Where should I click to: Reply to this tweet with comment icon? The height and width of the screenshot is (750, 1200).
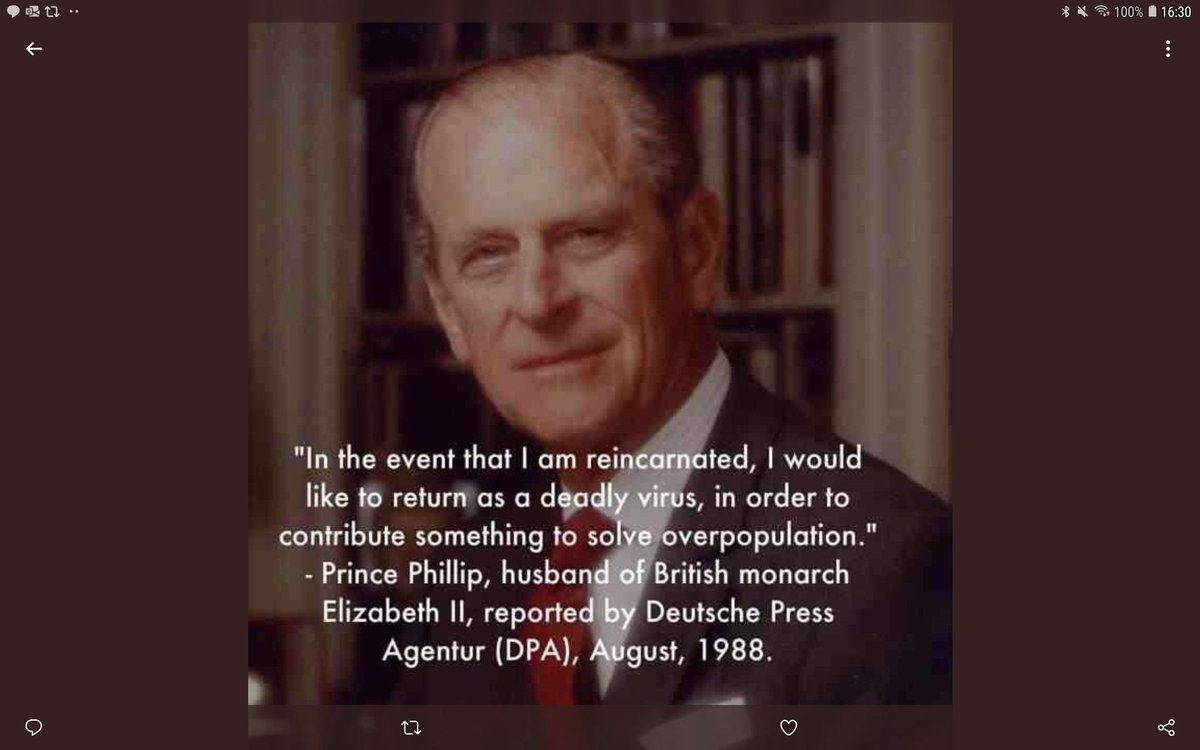[33, 726]
